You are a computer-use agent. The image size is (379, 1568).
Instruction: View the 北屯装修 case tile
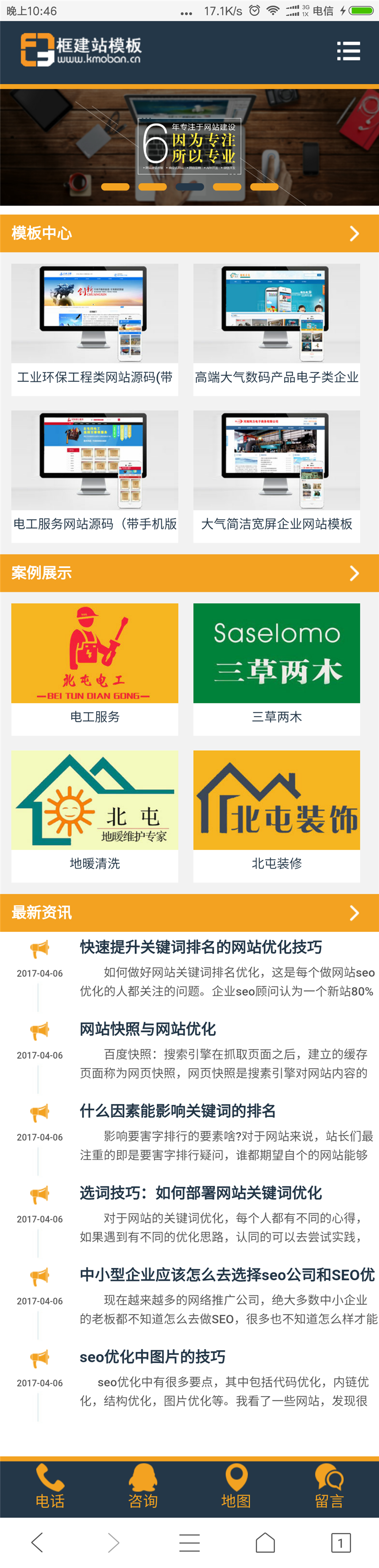tap(277, 815)
